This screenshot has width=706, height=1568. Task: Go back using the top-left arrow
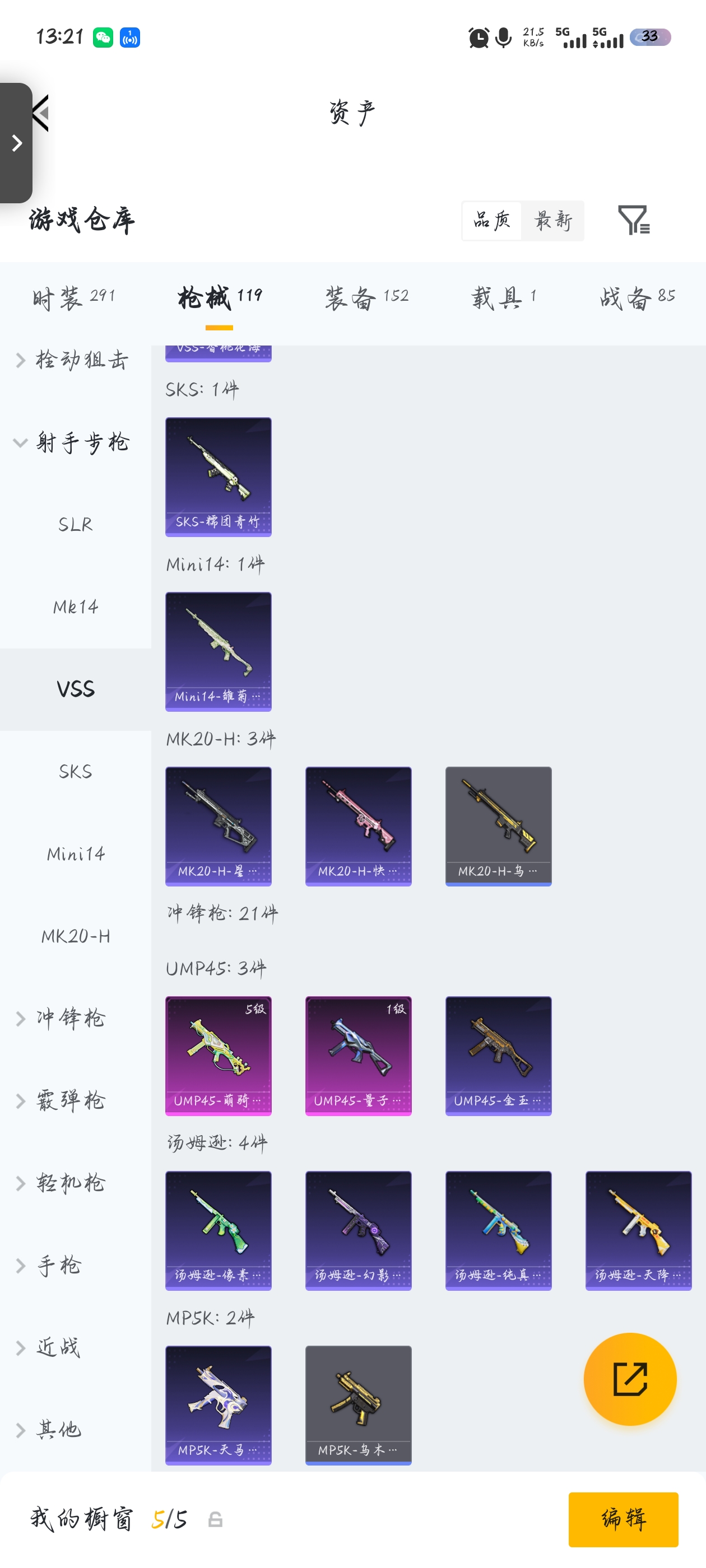pyautogui.click(x=41, y=113)
